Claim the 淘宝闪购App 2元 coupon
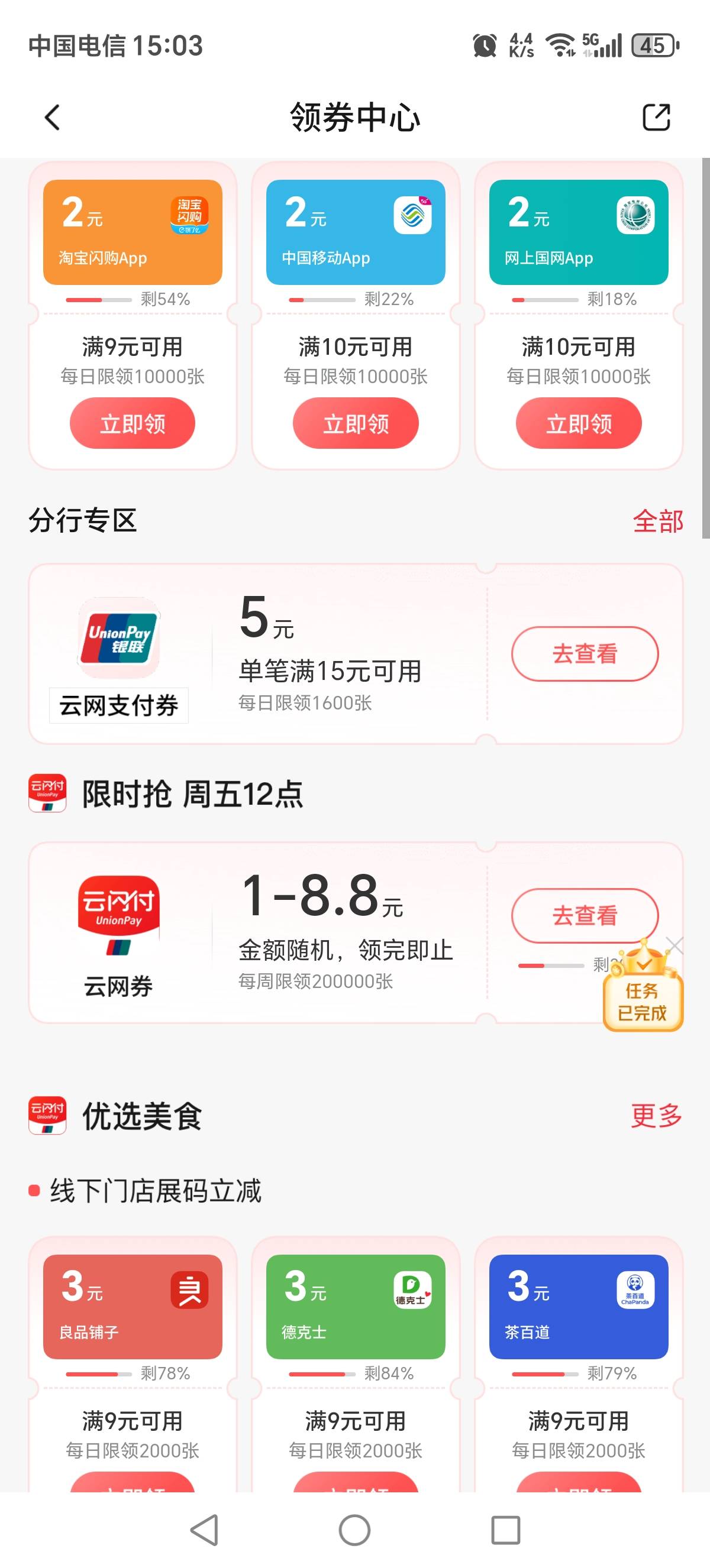This screenshot has width=710, height=1568. point(132,423)
